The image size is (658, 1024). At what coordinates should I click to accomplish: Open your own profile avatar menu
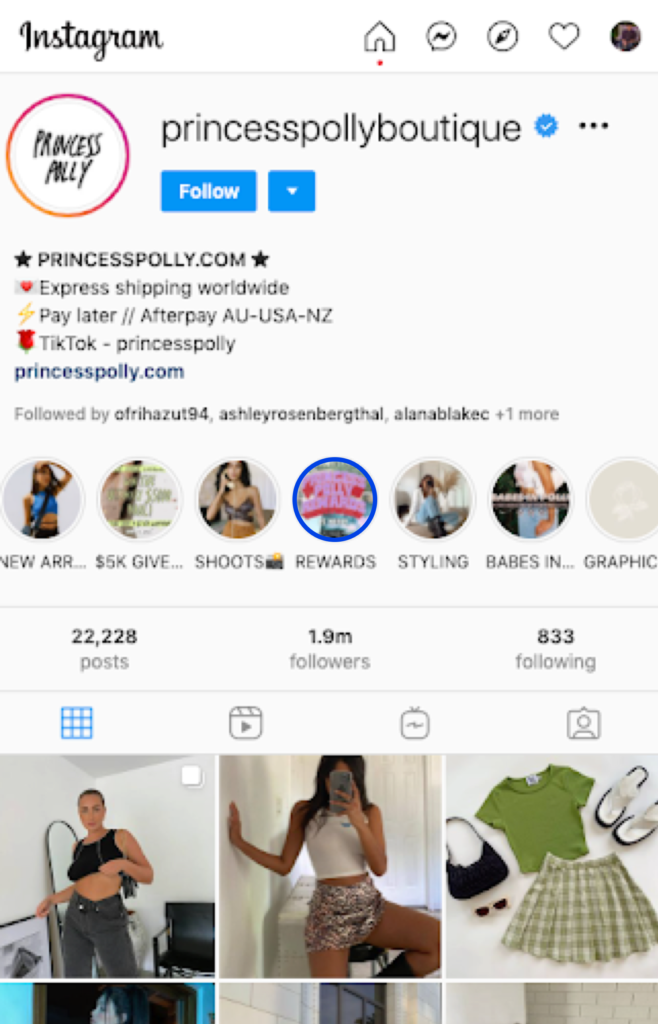[x=625, y=37]
